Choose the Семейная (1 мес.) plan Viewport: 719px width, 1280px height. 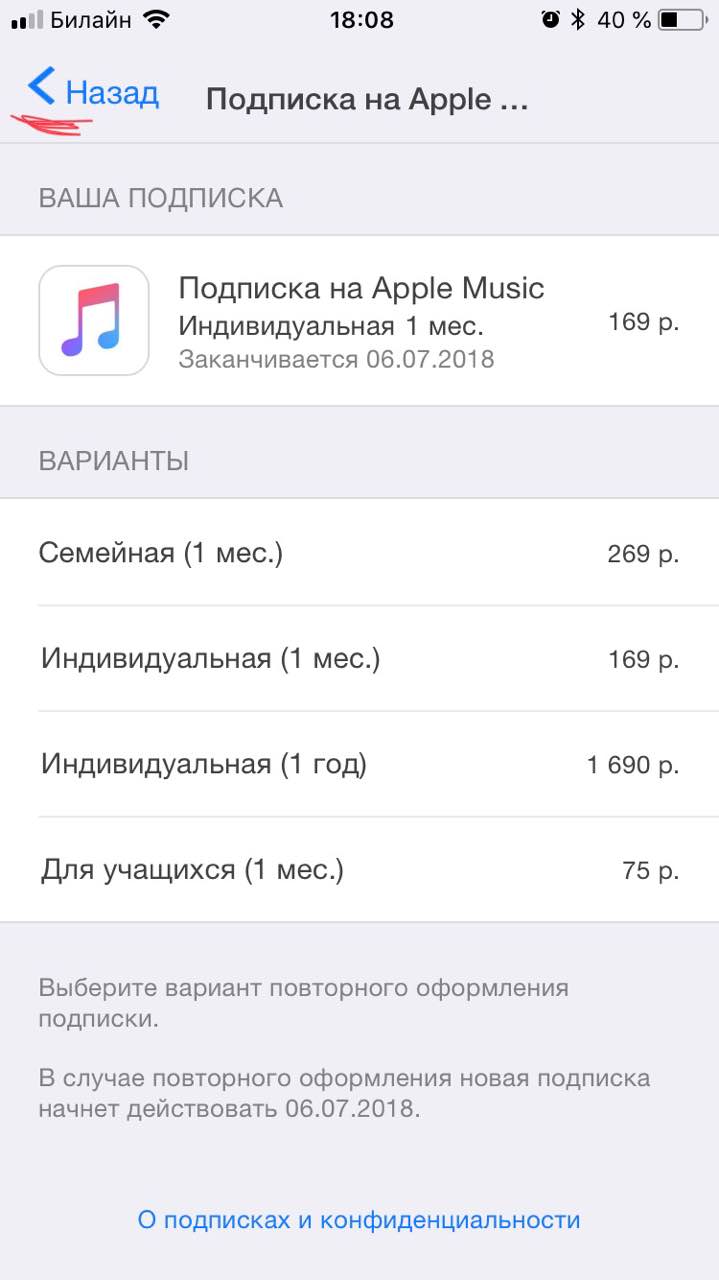point(359,553)
